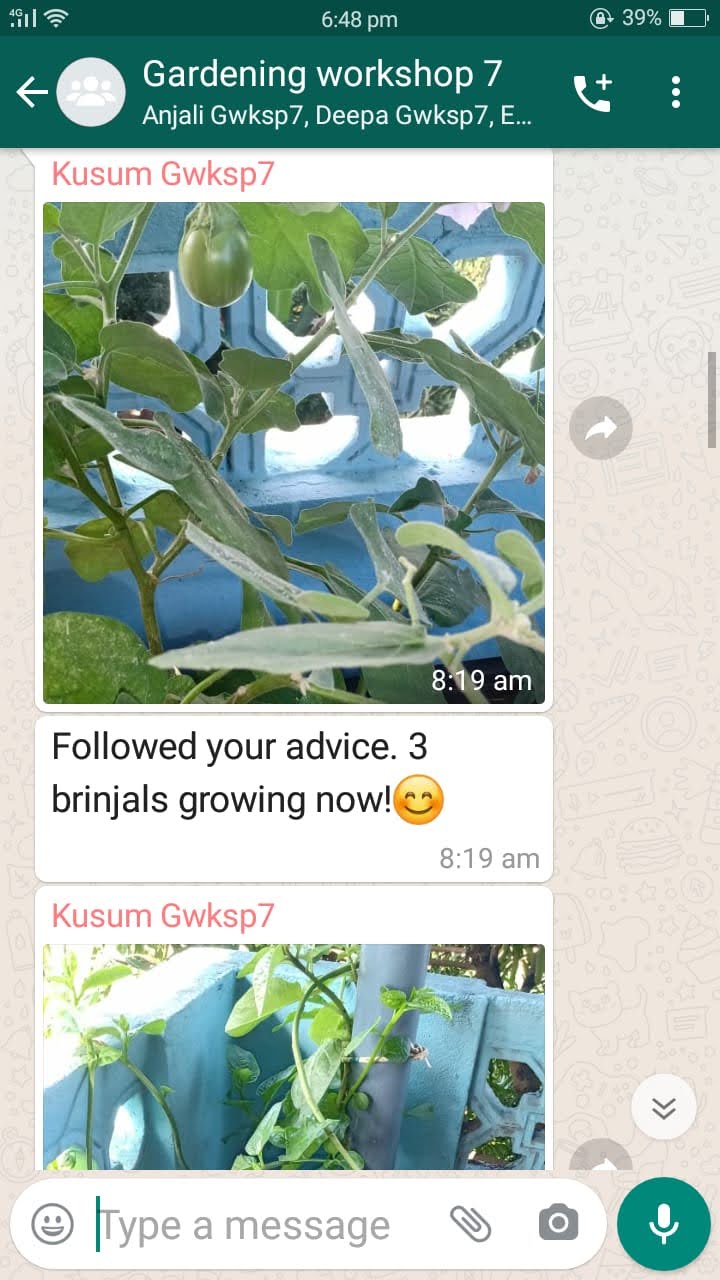Go back to the chats list
Screen dimensions: 720x1280
pos(32,92)
